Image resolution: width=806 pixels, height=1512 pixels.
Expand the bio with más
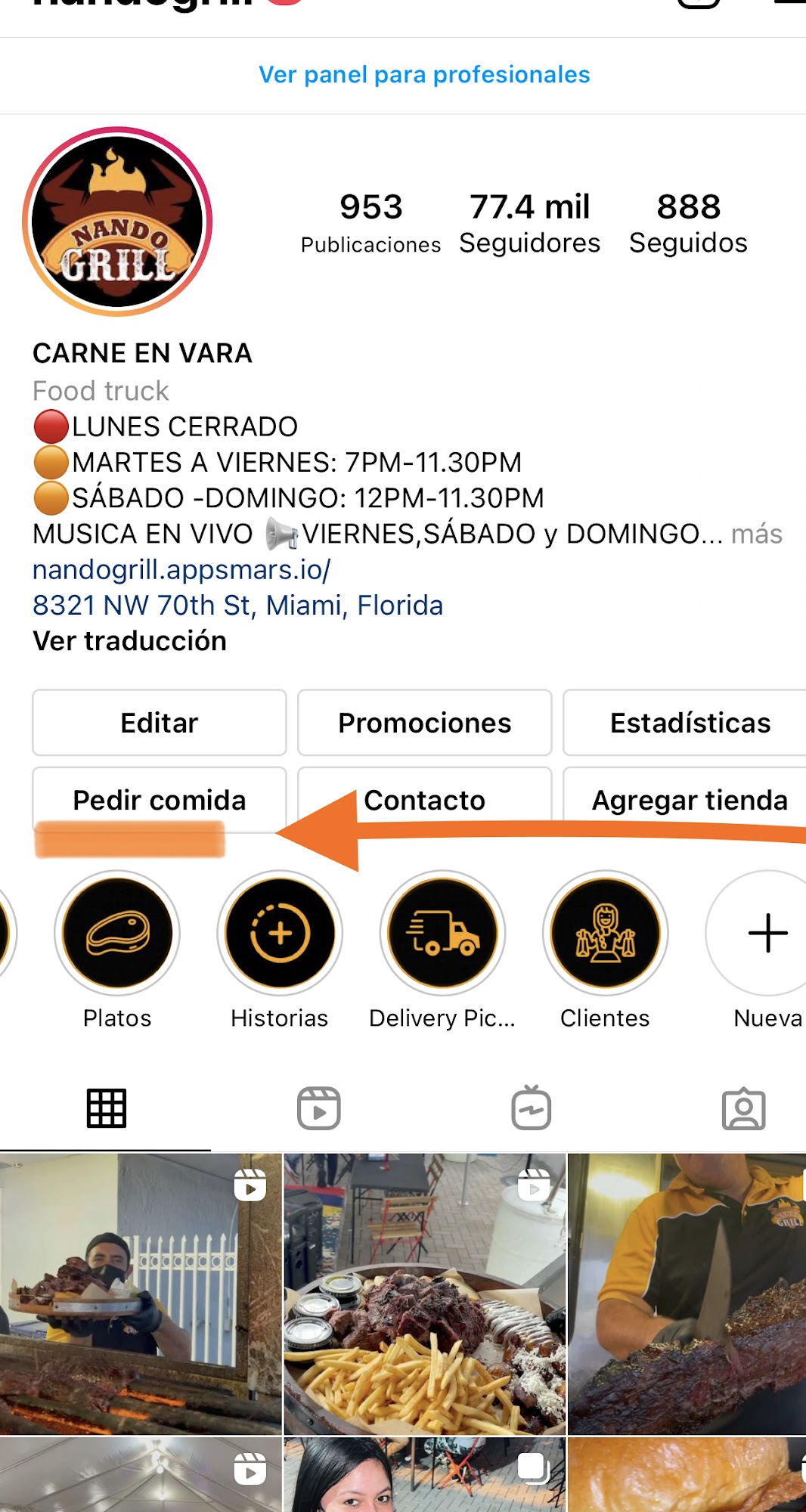pyautogui.click(x=756, y=534)
